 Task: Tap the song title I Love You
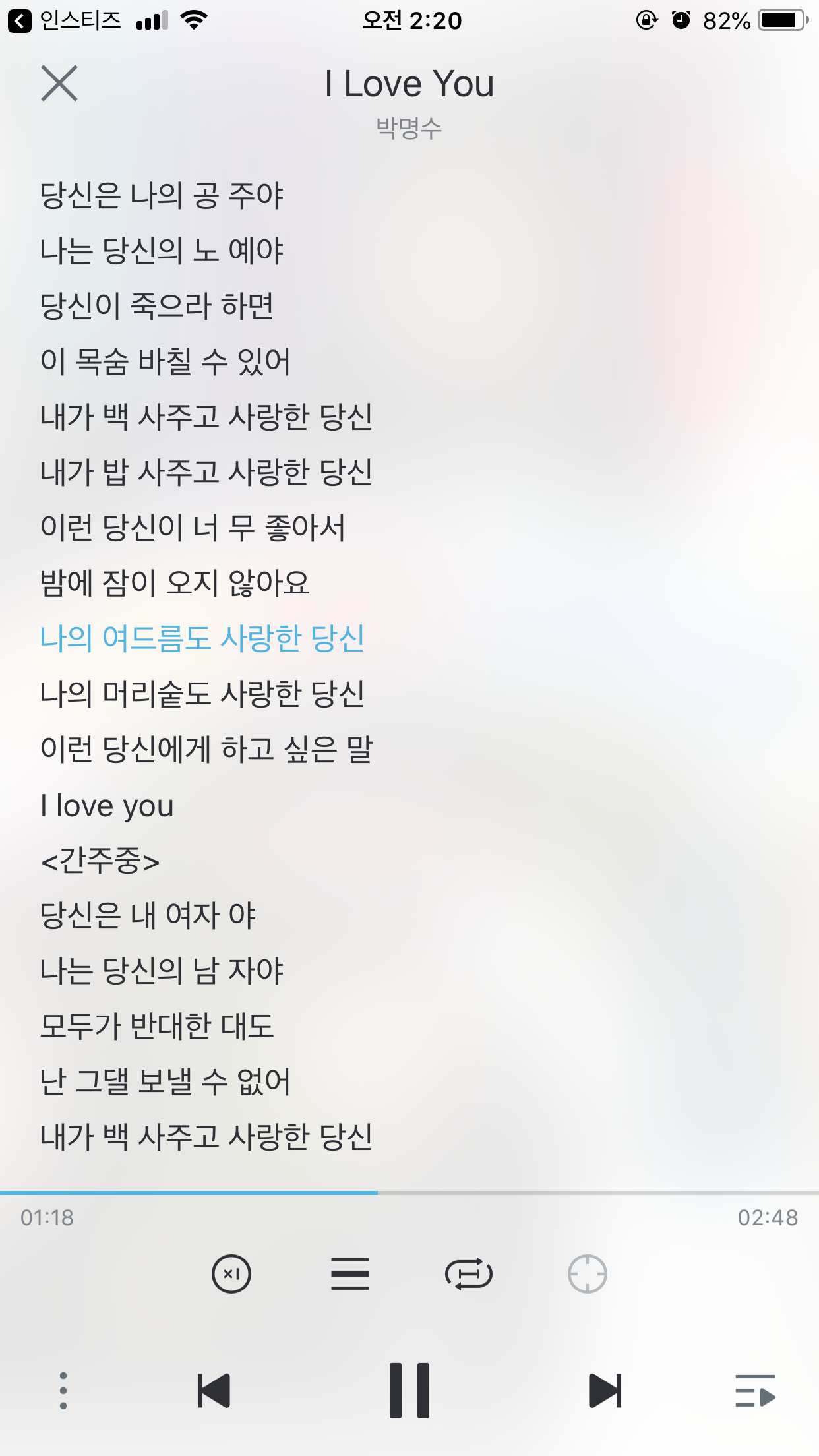pyautogui.click(x=408, y=83)
